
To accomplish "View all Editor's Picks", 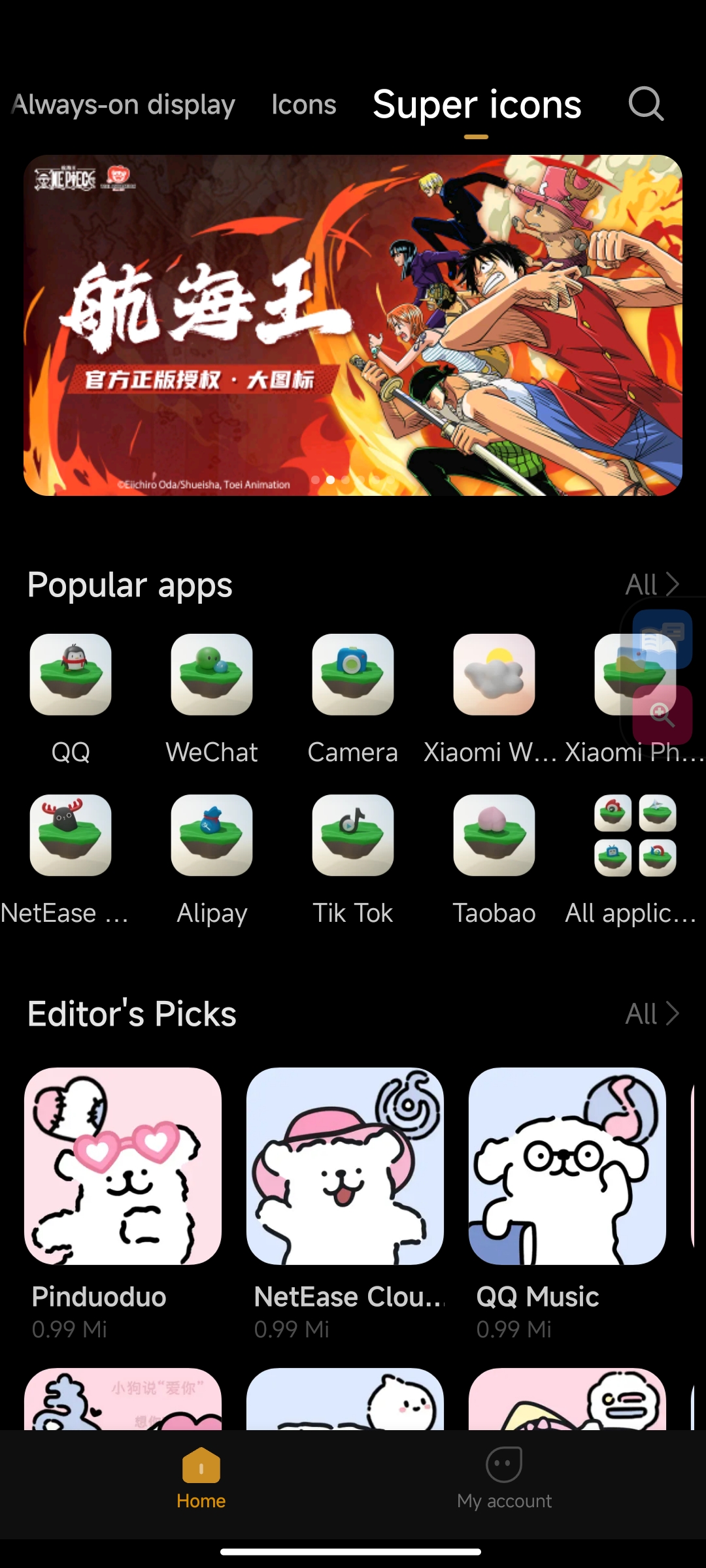I will [x=652, y=1013].
